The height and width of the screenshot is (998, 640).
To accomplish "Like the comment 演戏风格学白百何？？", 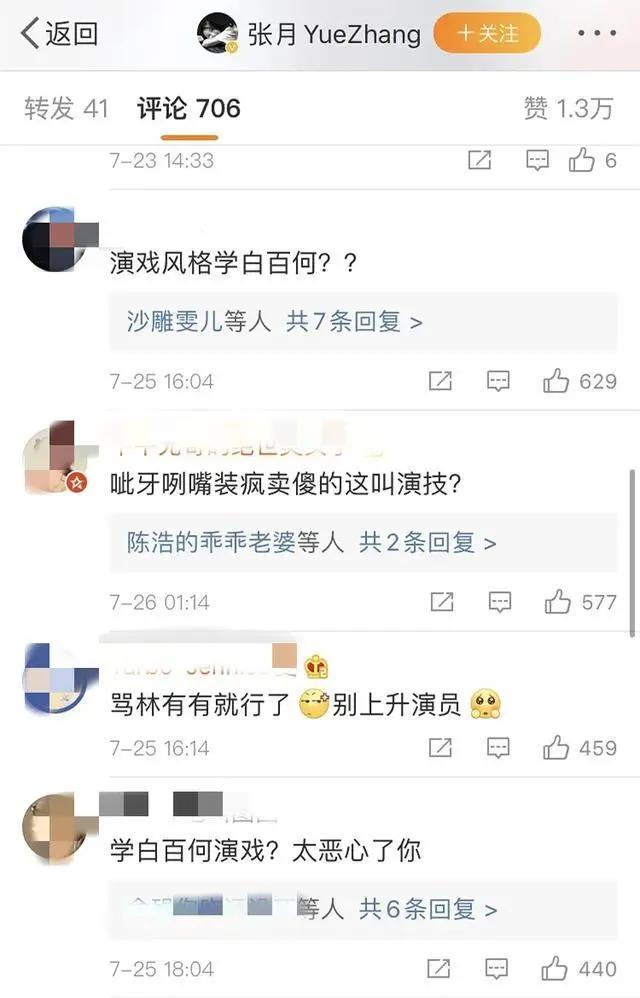I will pos(557,381).
